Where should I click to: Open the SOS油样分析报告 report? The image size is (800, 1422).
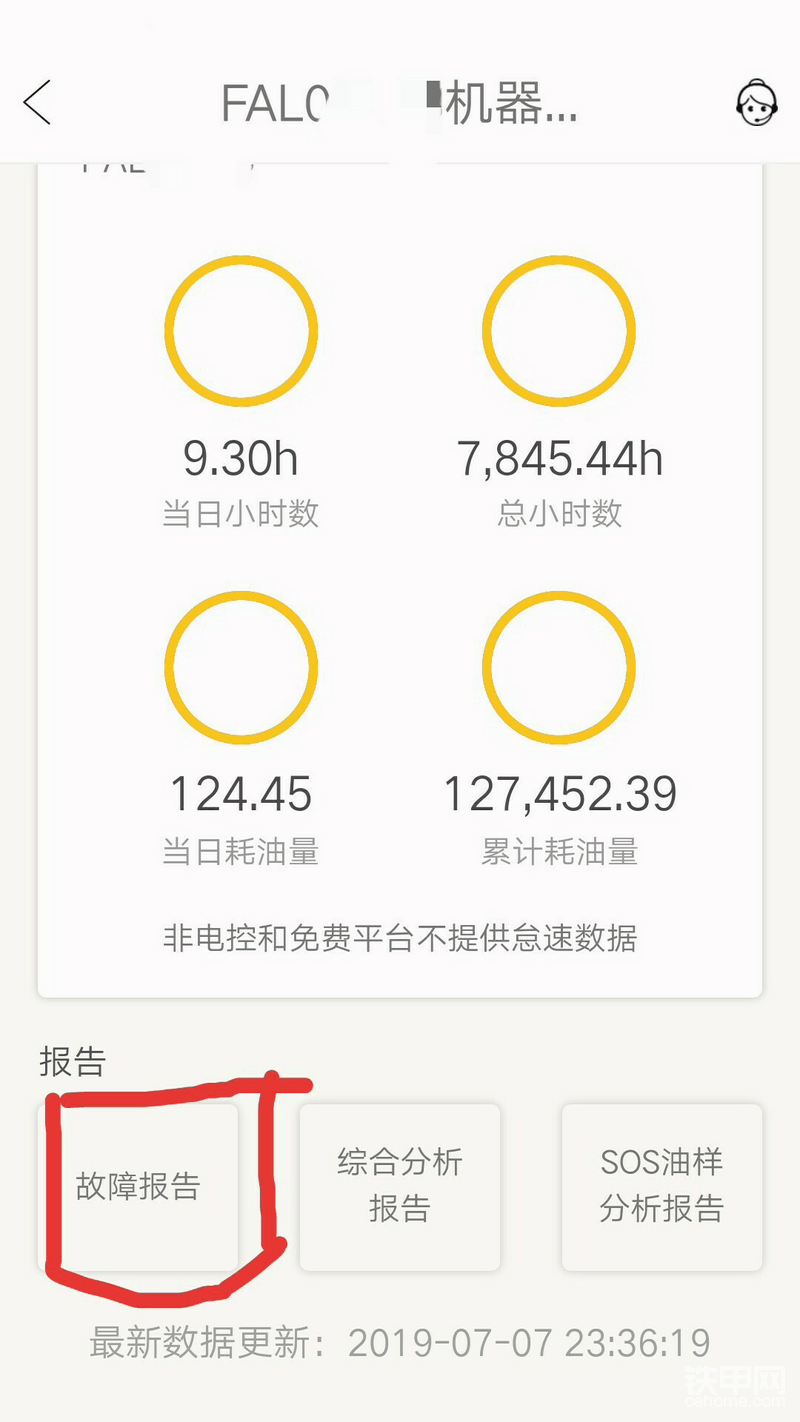(661, 1186)
